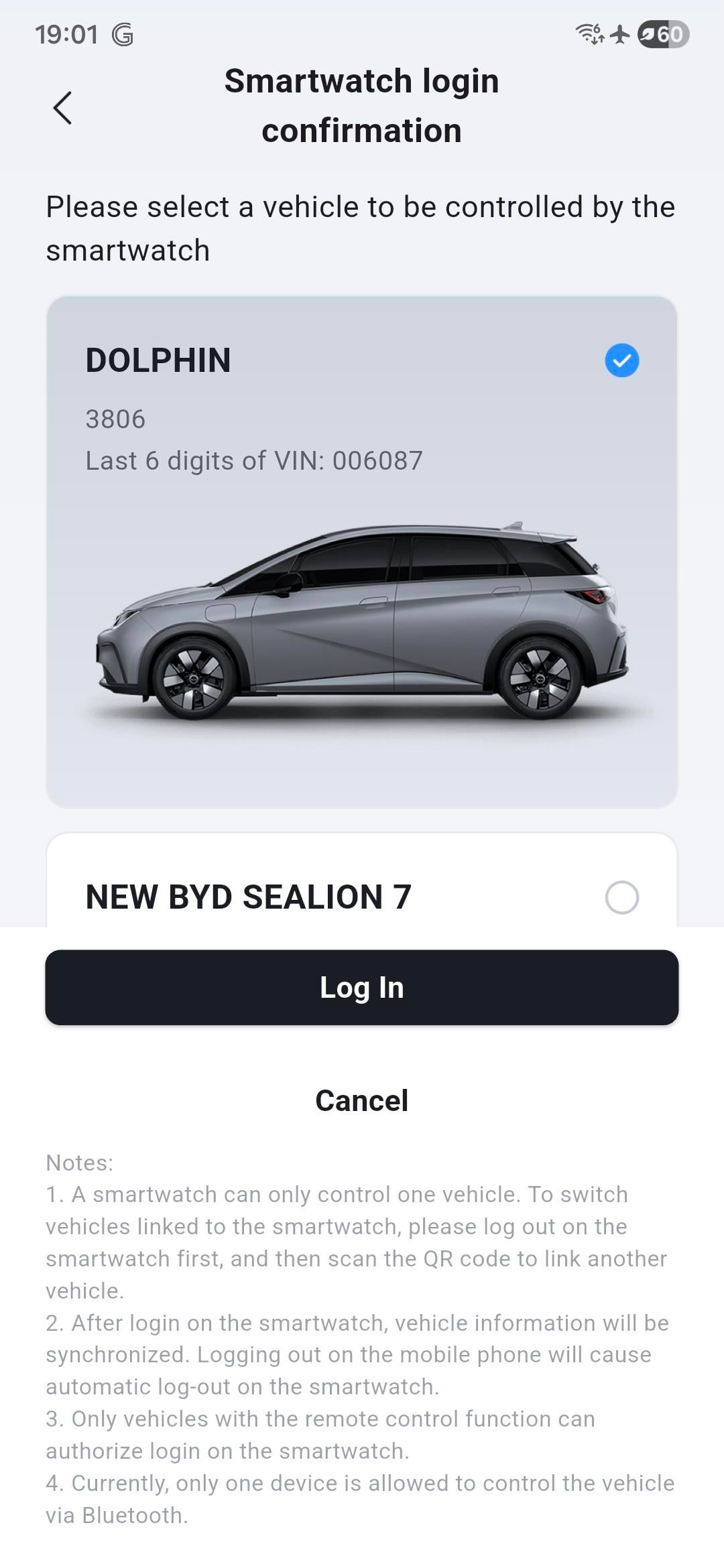Viewport: 724px width, 1568px height.
Task: Tap the Log In button
Action: pyautogui.click(x=362, y=987)
